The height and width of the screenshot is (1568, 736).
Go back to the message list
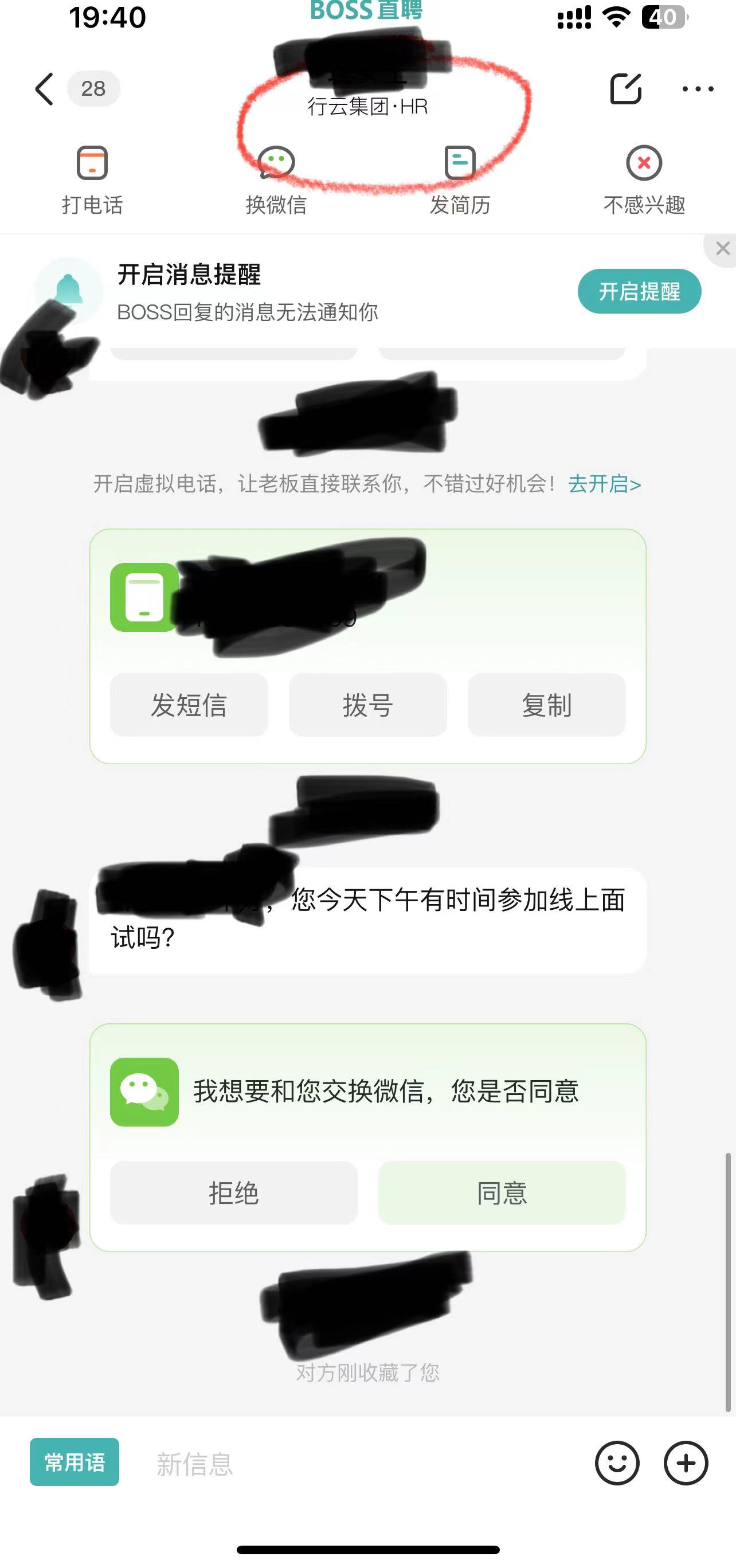click(x=45, y=89)
